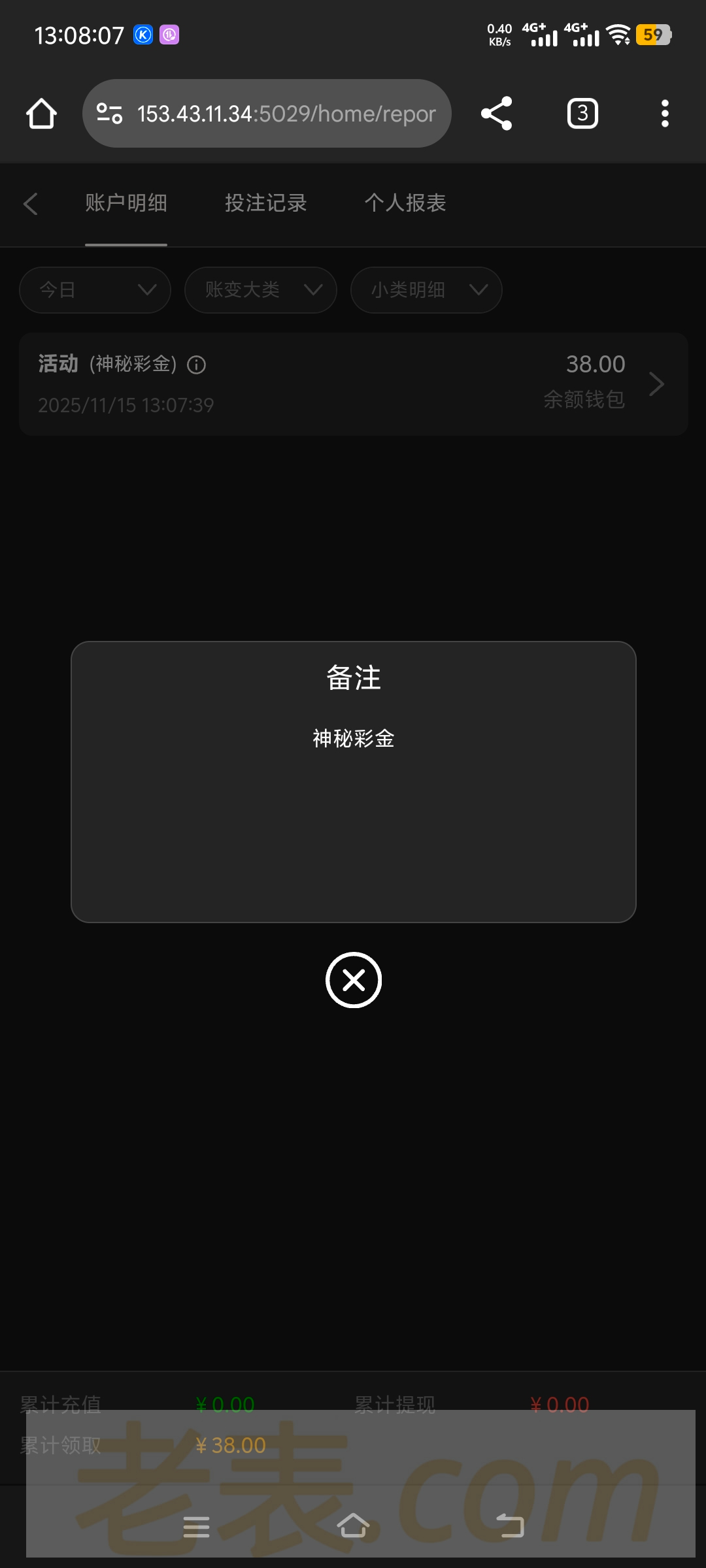Go to browser home page

click(x=41, y=114)
